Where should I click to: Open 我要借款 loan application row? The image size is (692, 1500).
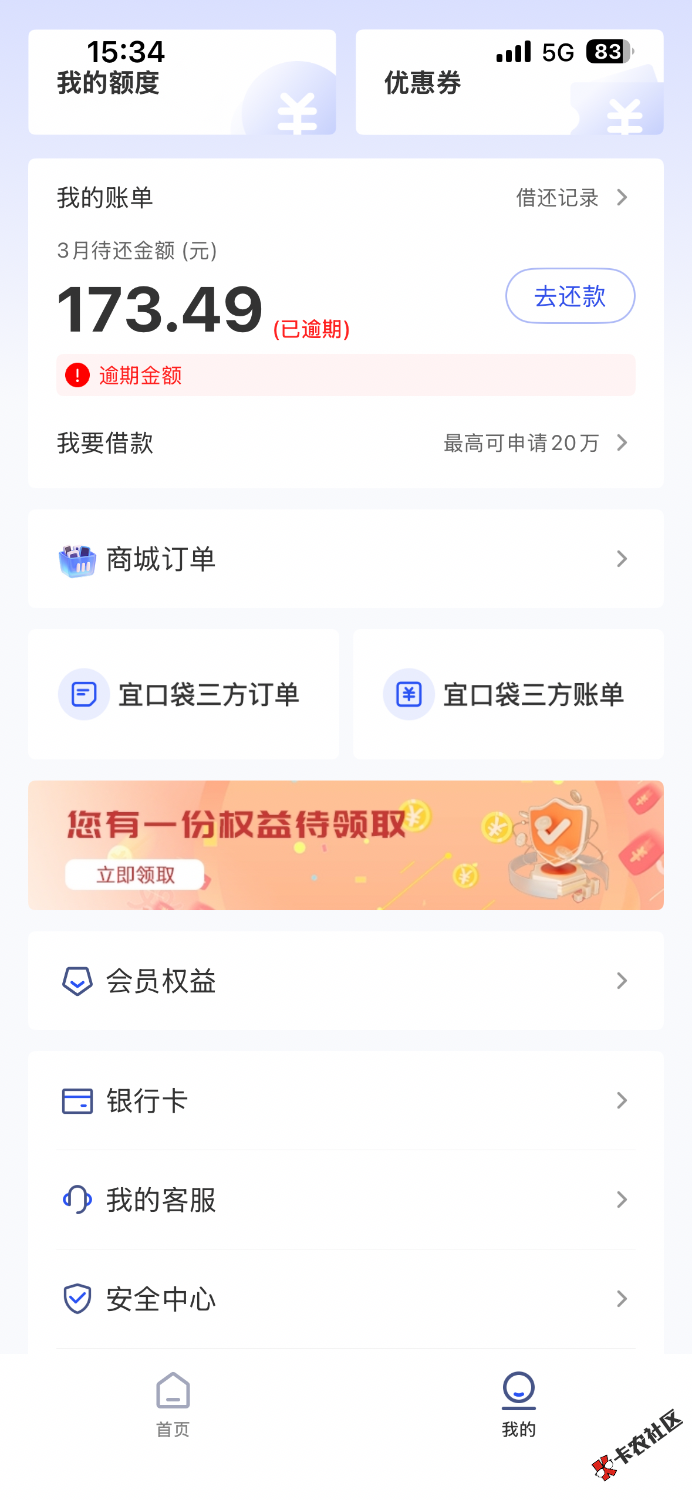tap(345, 443)
